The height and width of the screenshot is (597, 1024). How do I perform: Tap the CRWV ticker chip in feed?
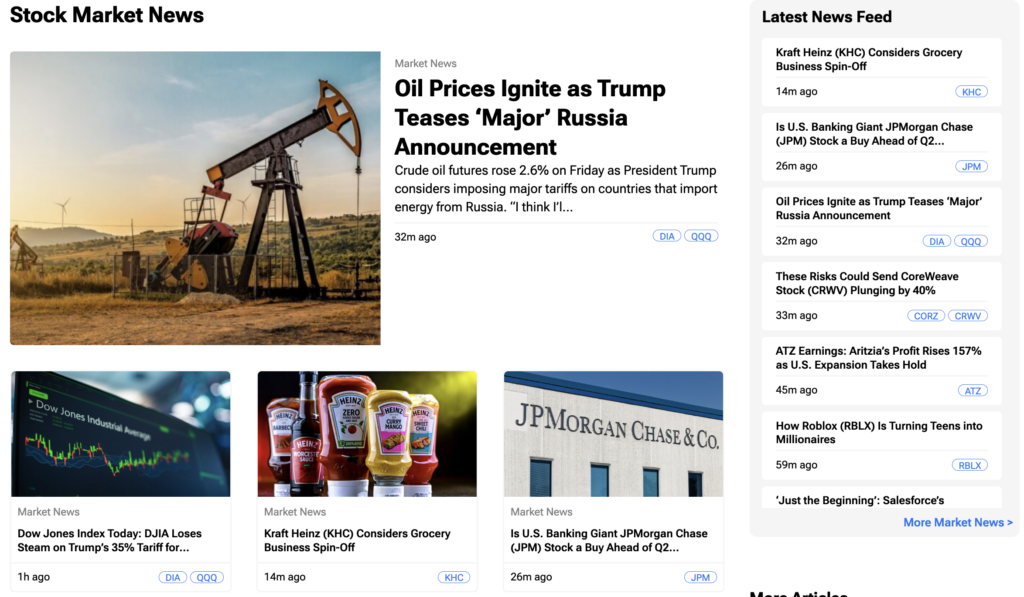click(968, 316)
